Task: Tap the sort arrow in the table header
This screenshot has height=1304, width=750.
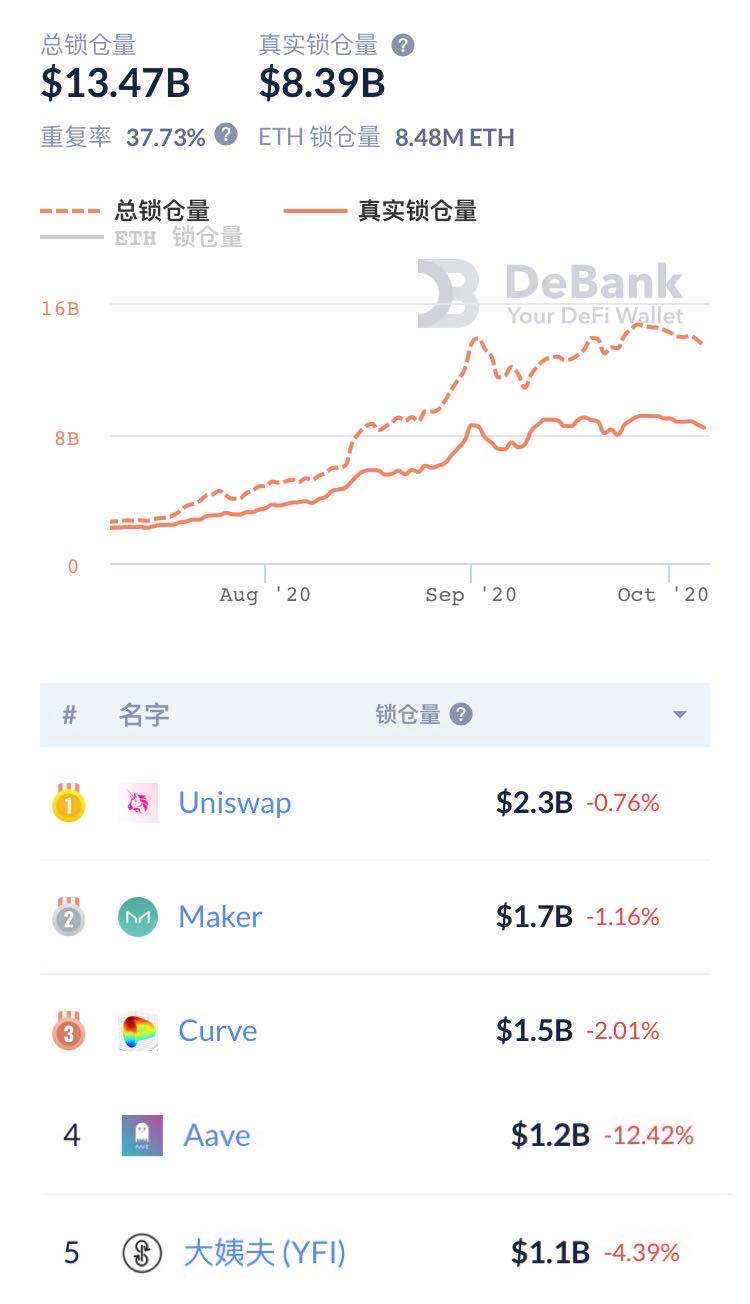Action: pyautogui.click(x=680, y=715)
